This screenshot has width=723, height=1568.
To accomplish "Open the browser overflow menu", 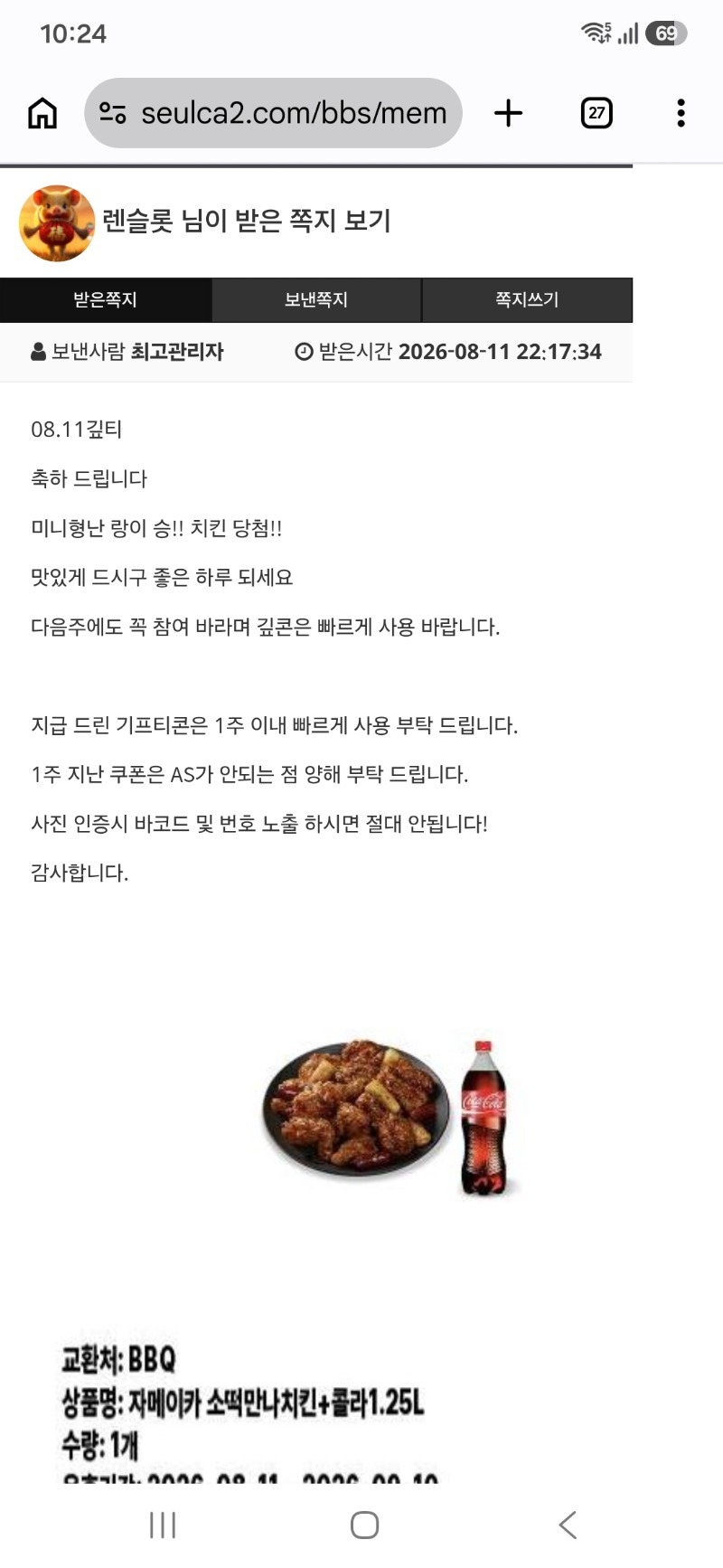I will (681, 113).
